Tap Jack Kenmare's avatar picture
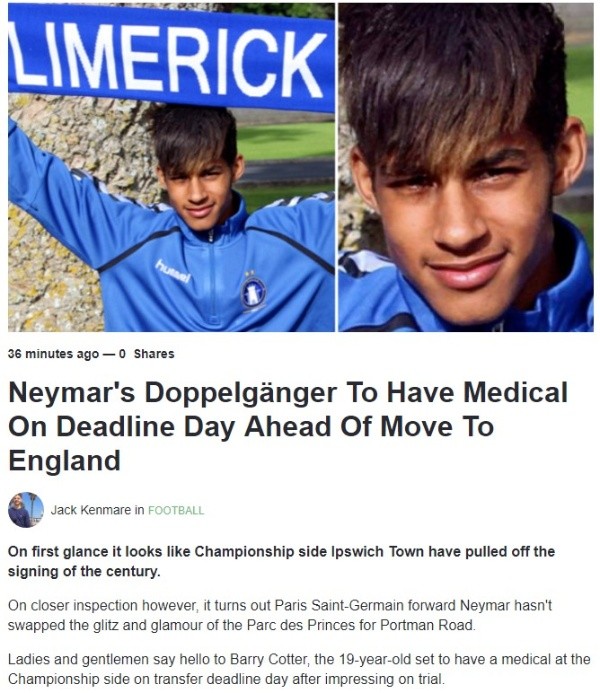Image resolution: width=600 pixels, height=693 pixels. pos(25,510)
